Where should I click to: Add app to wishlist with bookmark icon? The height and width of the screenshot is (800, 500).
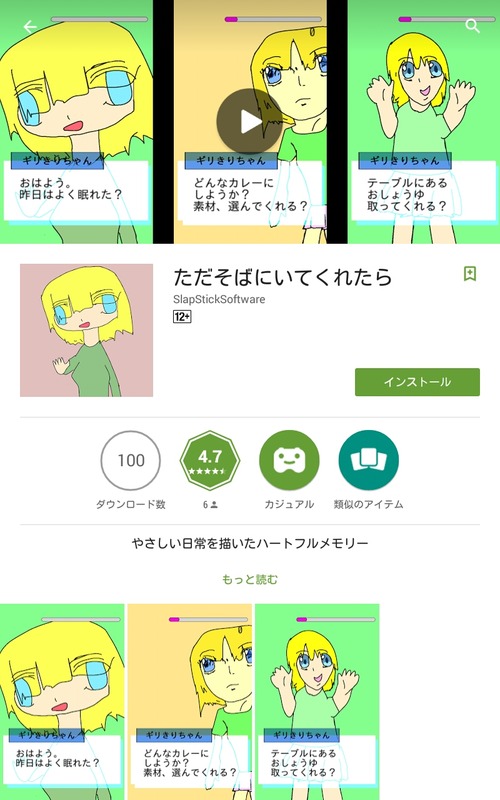click(x=470, y=273)
